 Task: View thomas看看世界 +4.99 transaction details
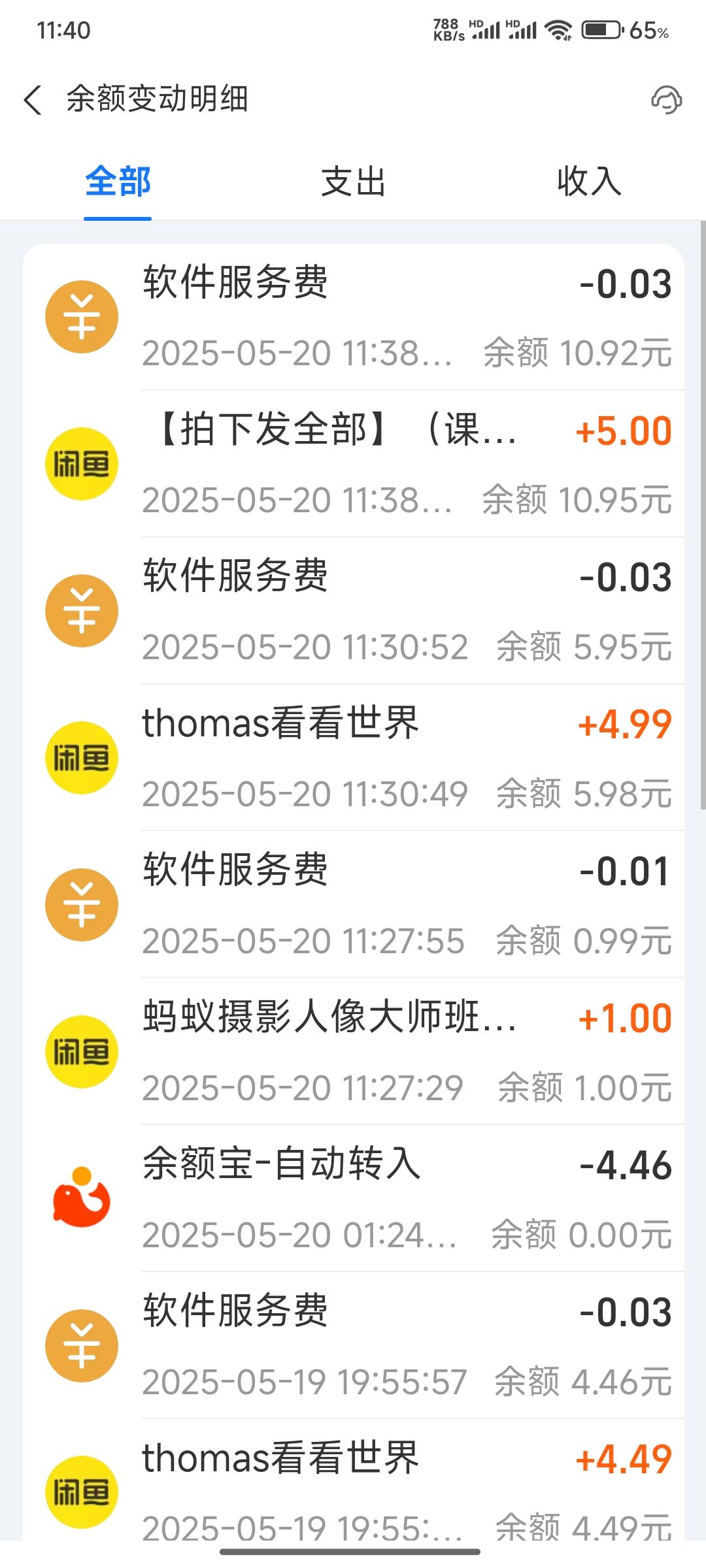point(354,758)
